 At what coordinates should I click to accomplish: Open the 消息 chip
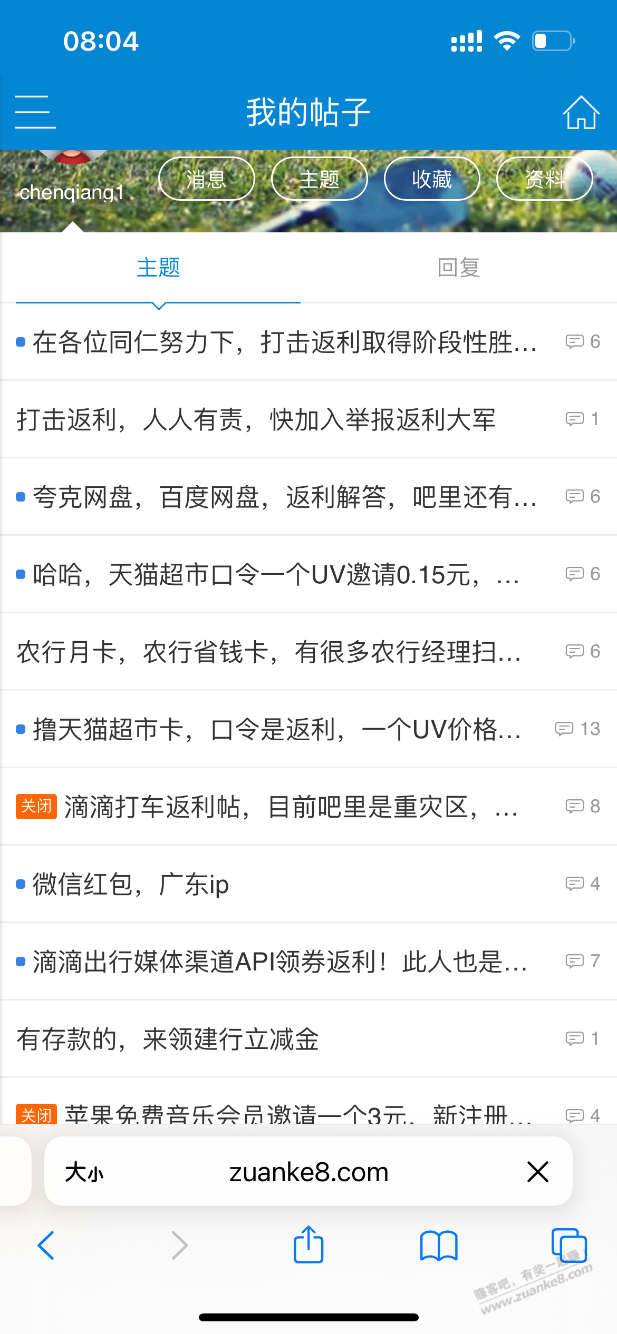207,180
